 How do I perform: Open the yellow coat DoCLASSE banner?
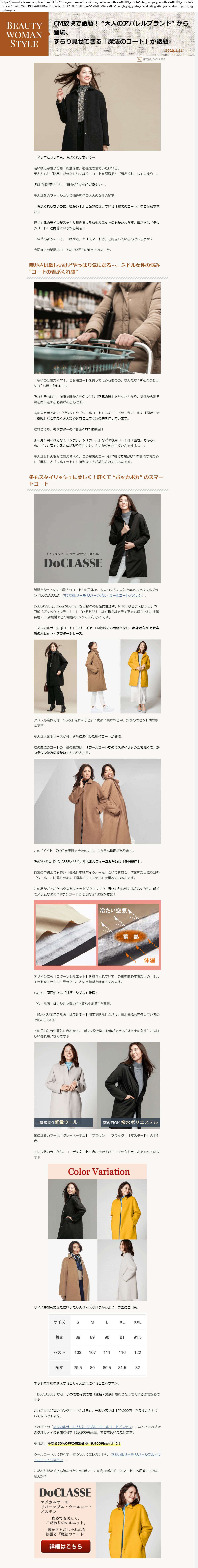131,1516
